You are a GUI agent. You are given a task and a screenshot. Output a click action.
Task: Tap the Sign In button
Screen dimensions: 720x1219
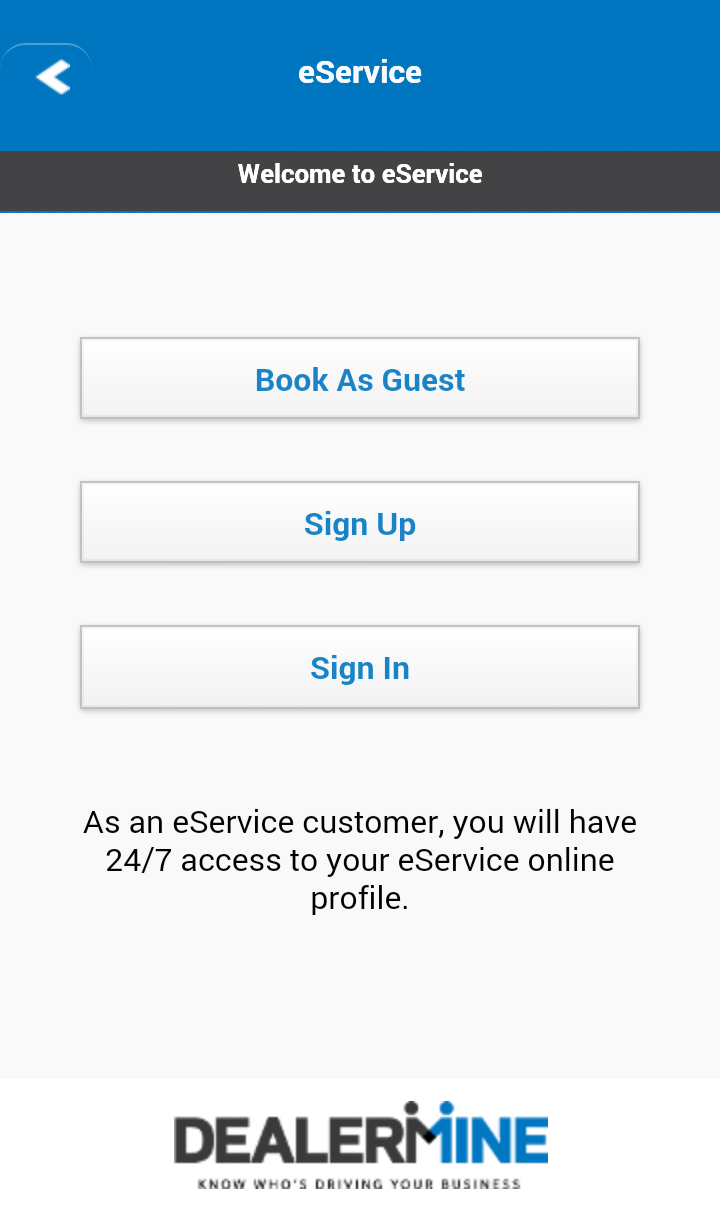click(x=360, y=667)
